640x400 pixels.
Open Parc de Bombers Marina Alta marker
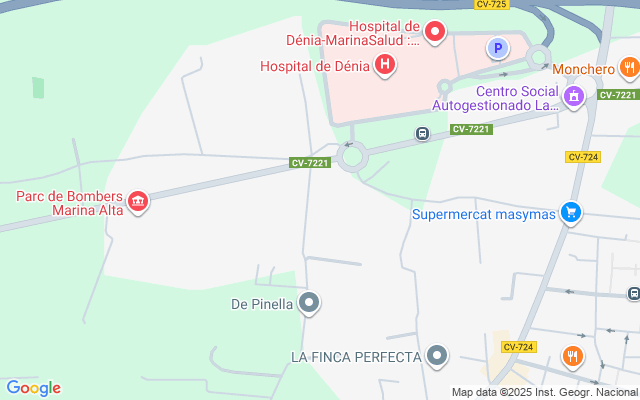pos(138,202)
